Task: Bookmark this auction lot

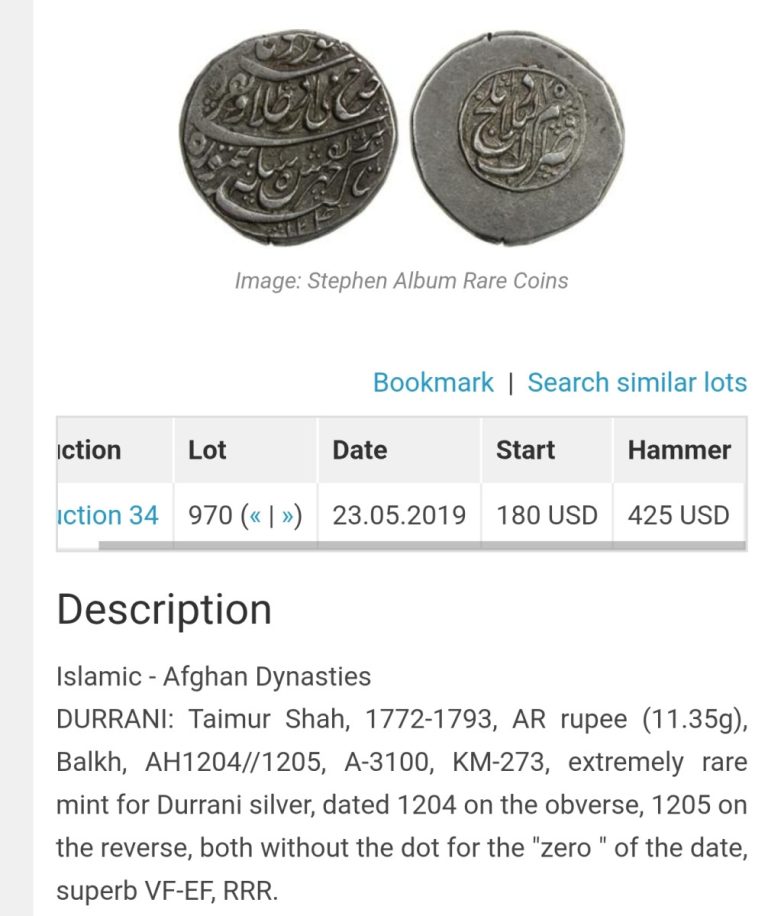Action: point(433,383)
